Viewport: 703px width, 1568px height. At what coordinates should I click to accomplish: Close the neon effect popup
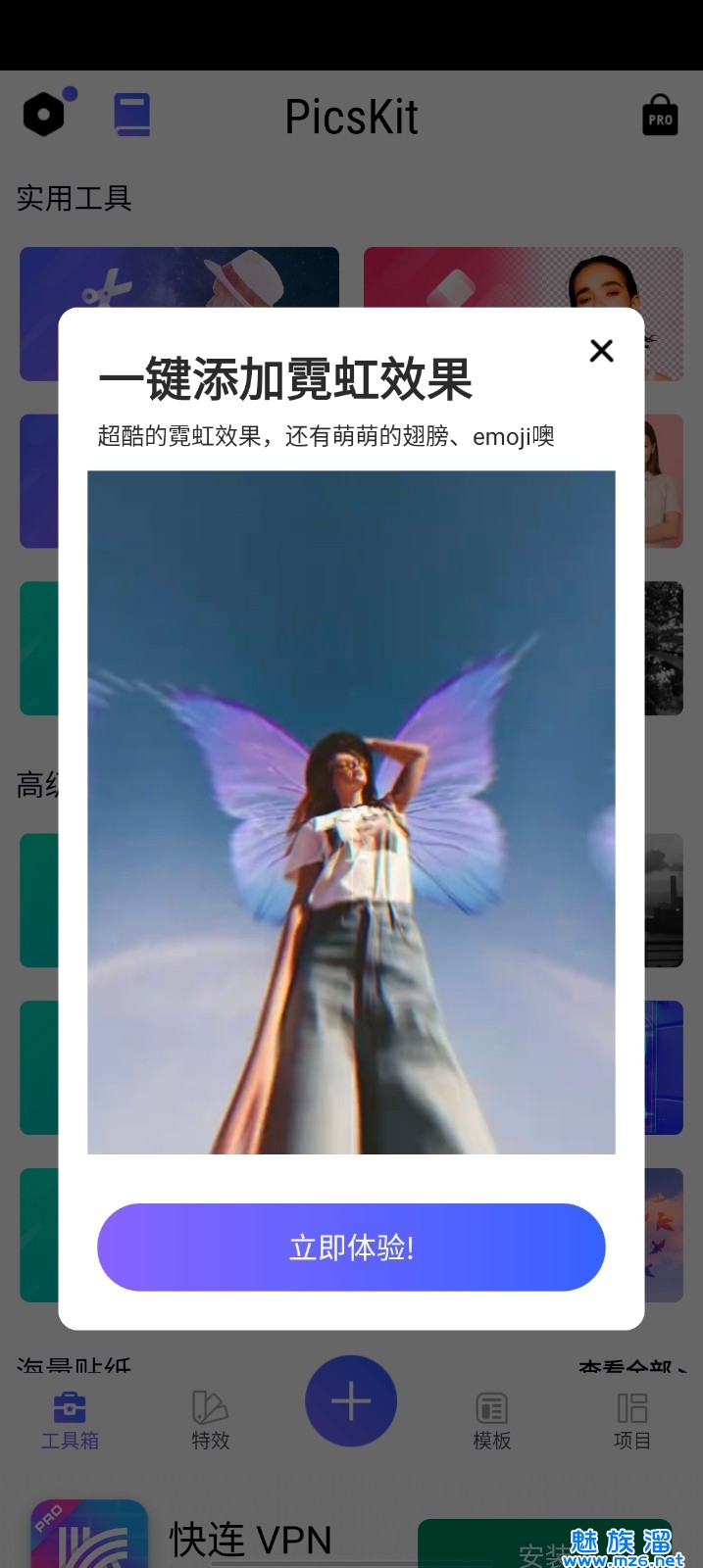(601, 351)
